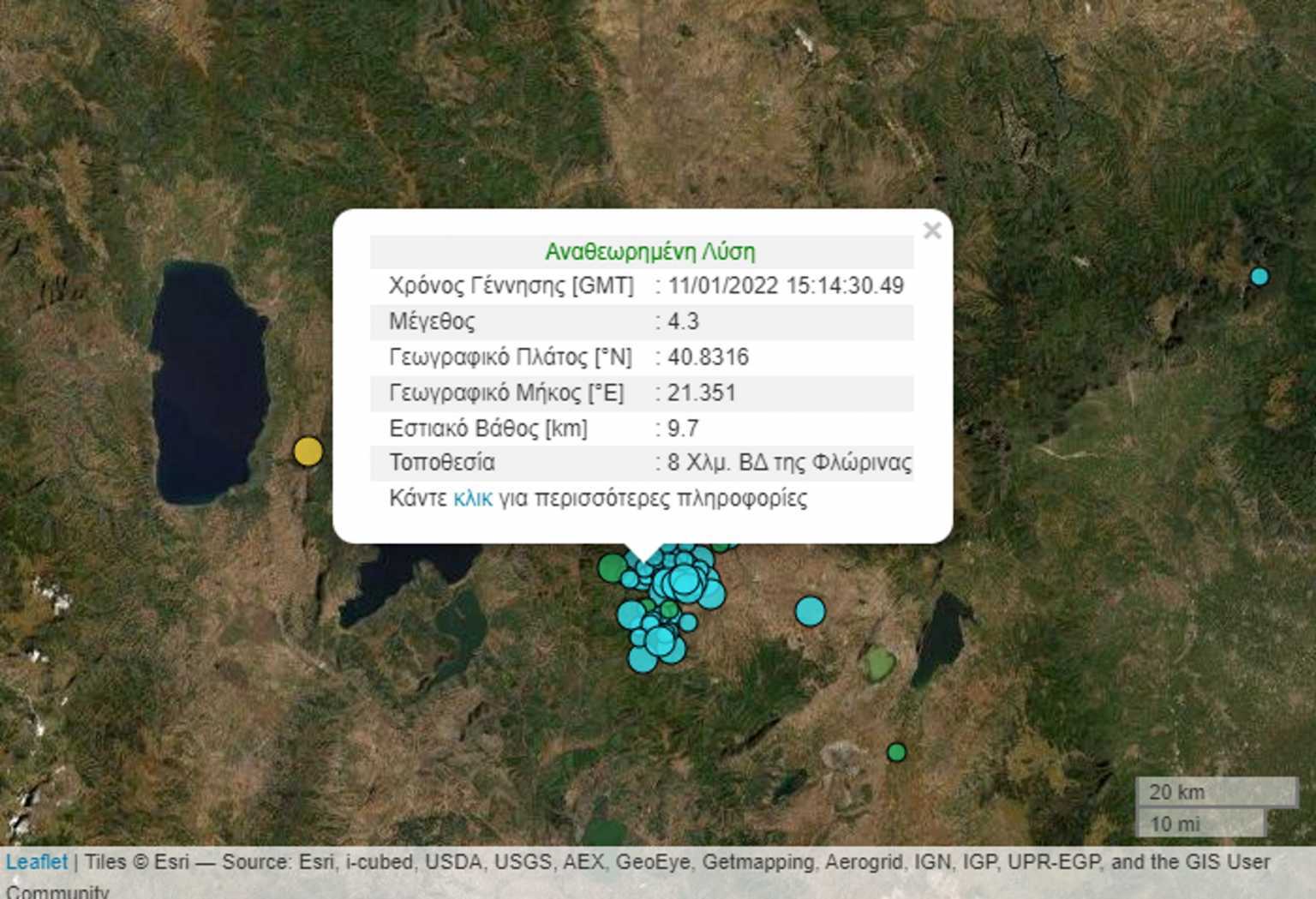Viewport: 1316px width, 899px height.
Task: Open the 'κλικ' link for more information
Action: (472, 499)
